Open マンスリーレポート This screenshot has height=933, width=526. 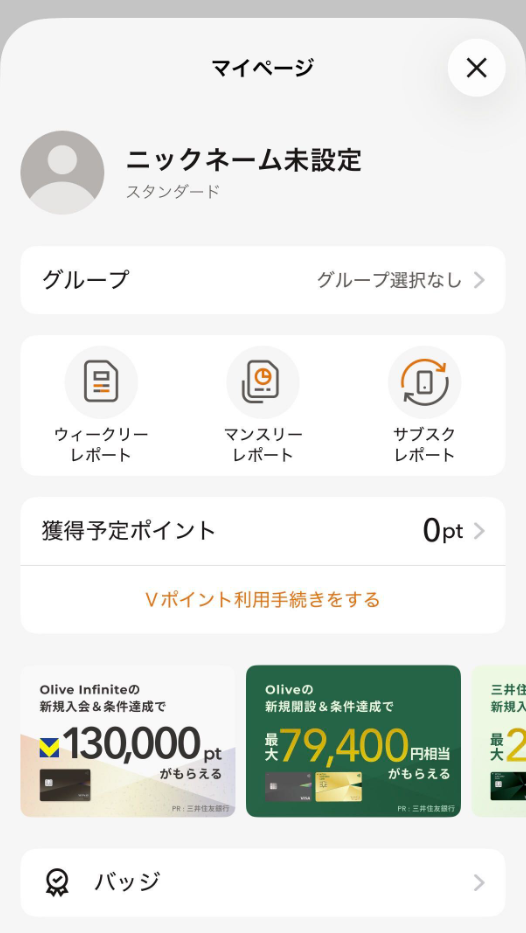click(x=263, y=405)
